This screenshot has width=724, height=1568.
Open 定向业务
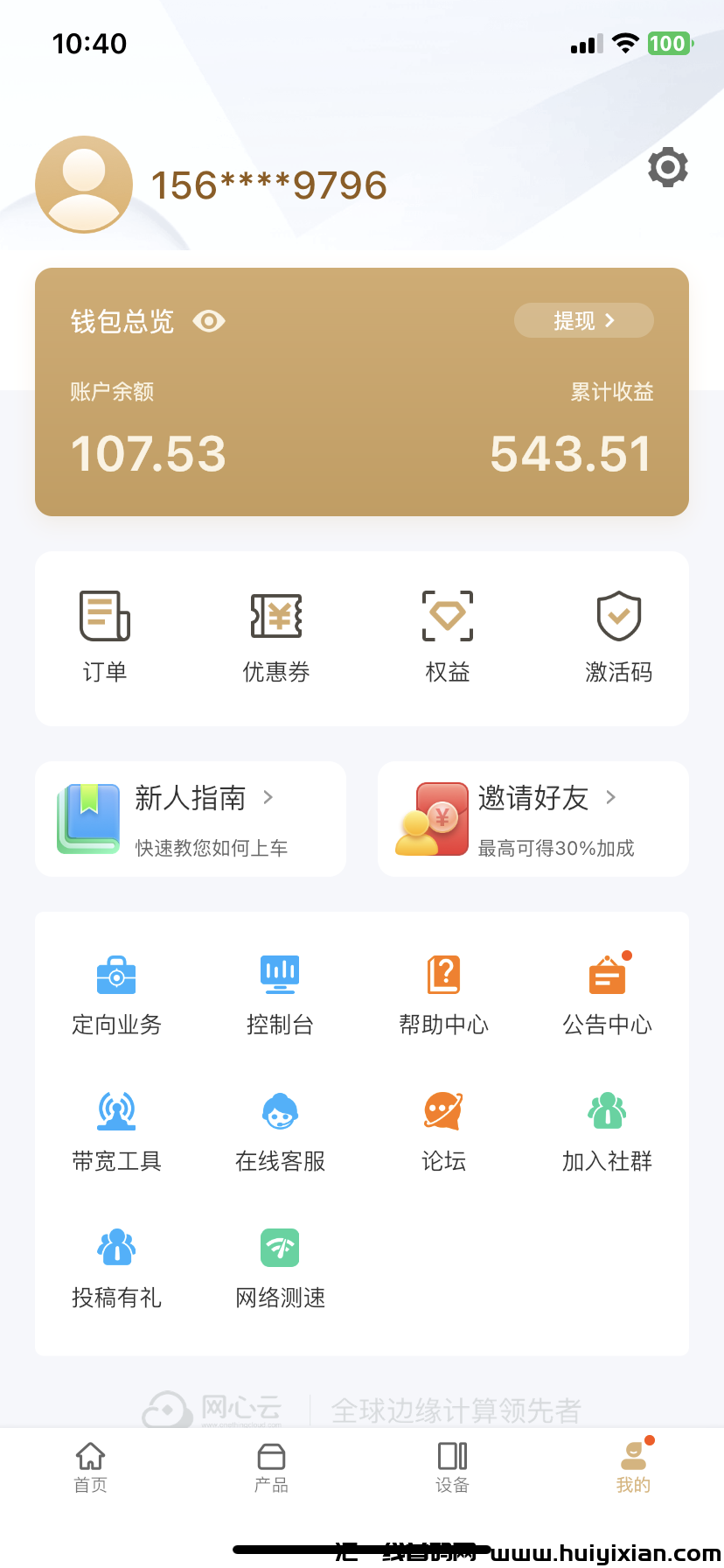point(116,995)
